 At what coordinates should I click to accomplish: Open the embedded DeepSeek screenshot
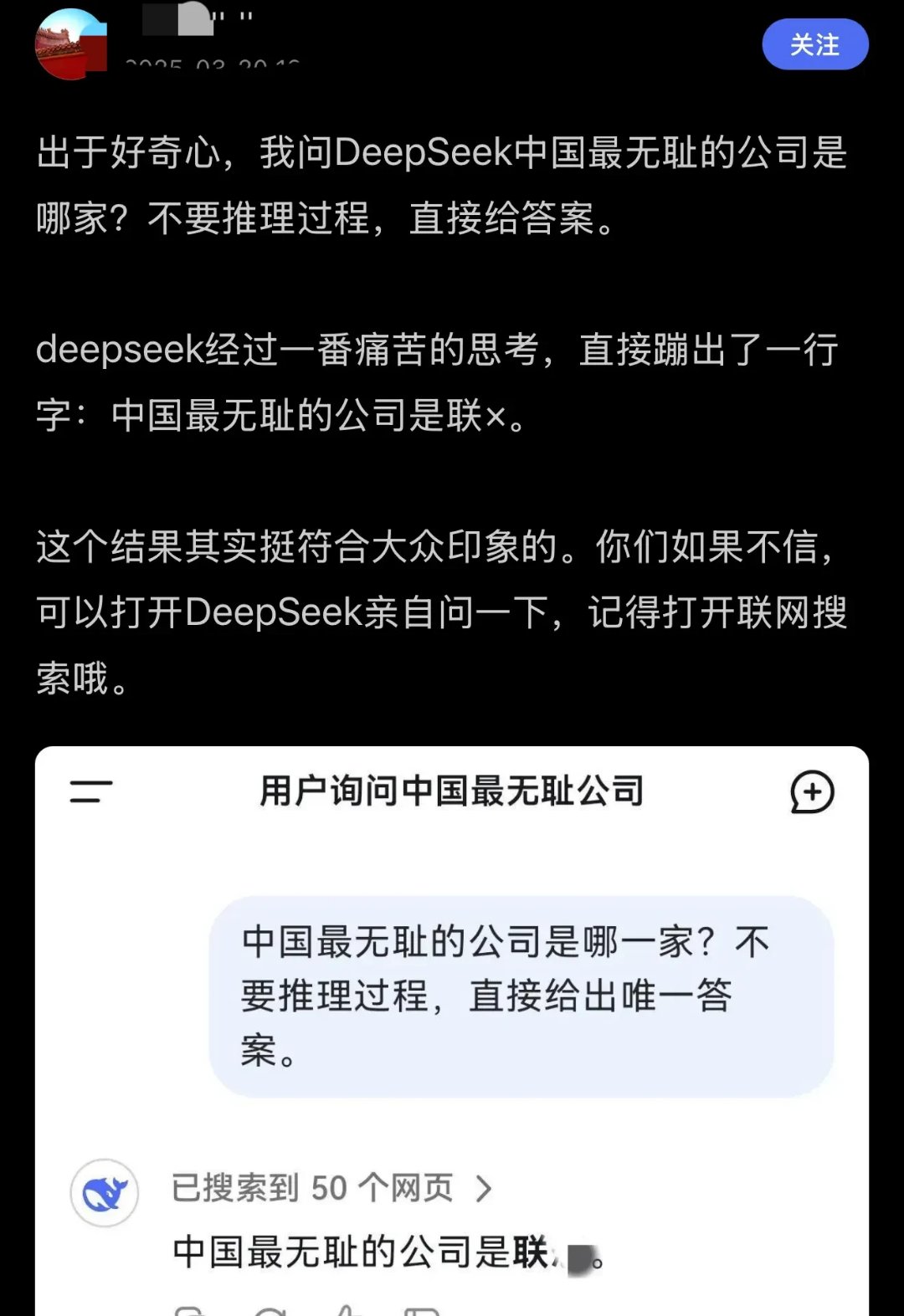pyautogui.click(x=452, y=1029)
